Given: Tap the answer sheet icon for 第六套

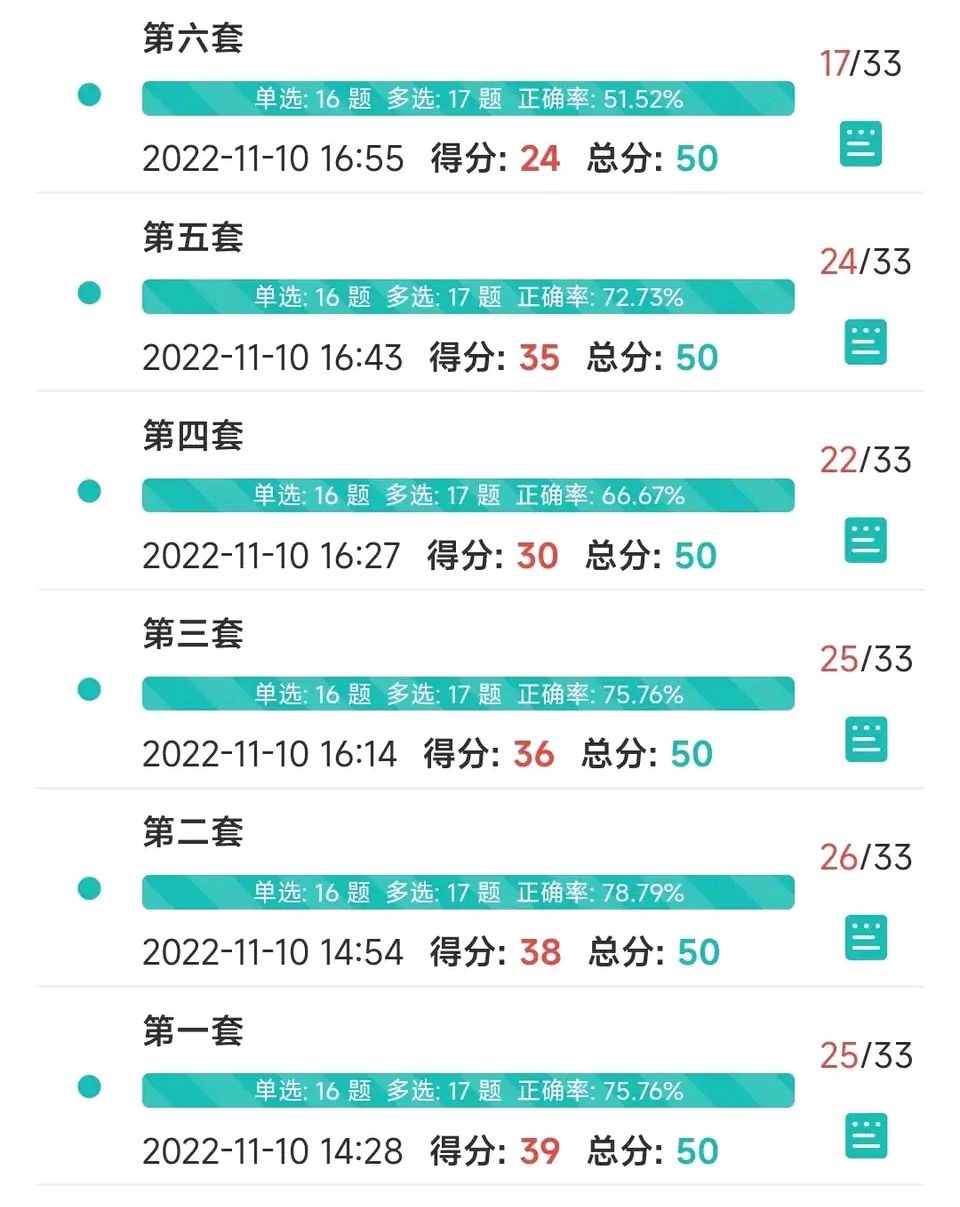Looking at the screenshot, I should 861,144.
